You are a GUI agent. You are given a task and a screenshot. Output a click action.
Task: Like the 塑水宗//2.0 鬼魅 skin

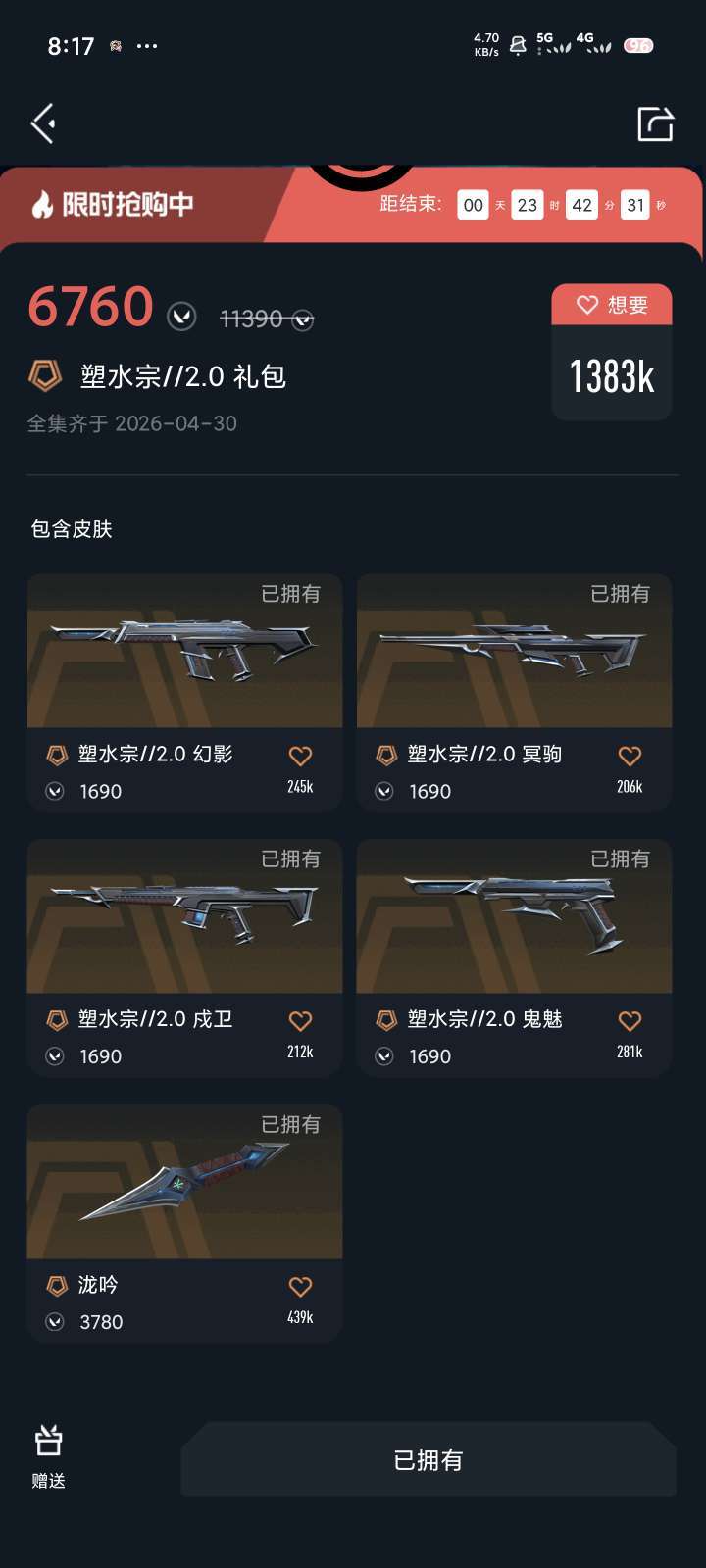tap(630, 1021)
